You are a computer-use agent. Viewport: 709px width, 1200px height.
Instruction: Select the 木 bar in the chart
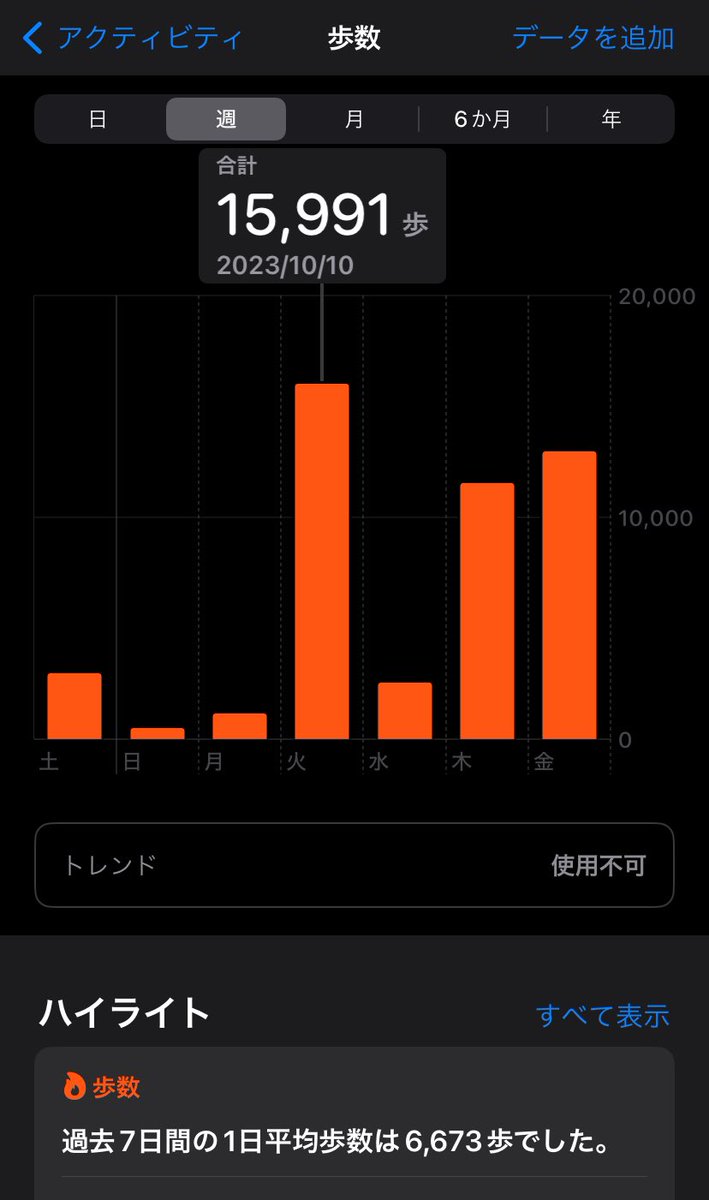coord(487,611)
